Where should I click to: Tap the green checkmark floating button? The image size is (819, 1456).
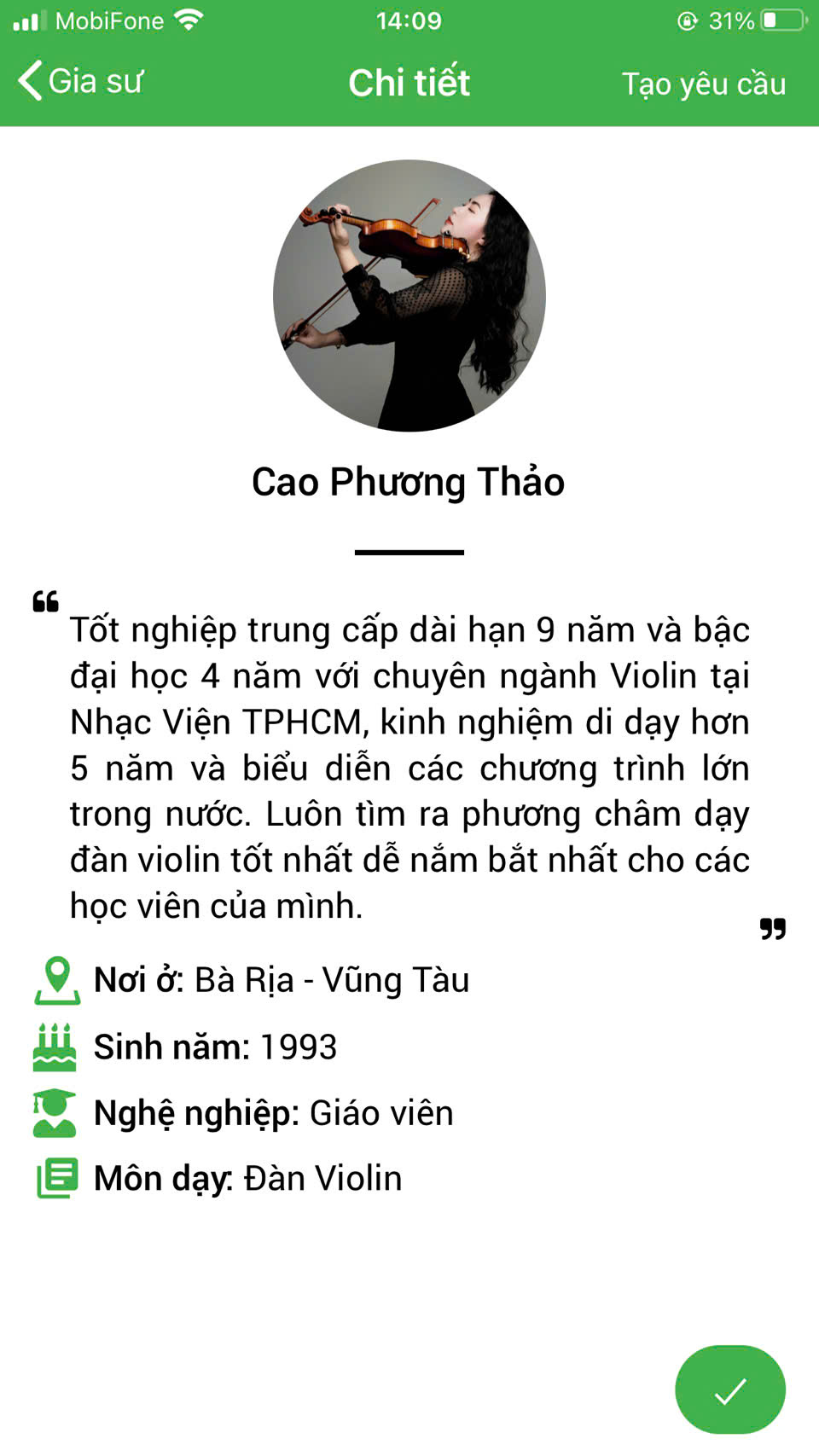(x=729, y=1389)
